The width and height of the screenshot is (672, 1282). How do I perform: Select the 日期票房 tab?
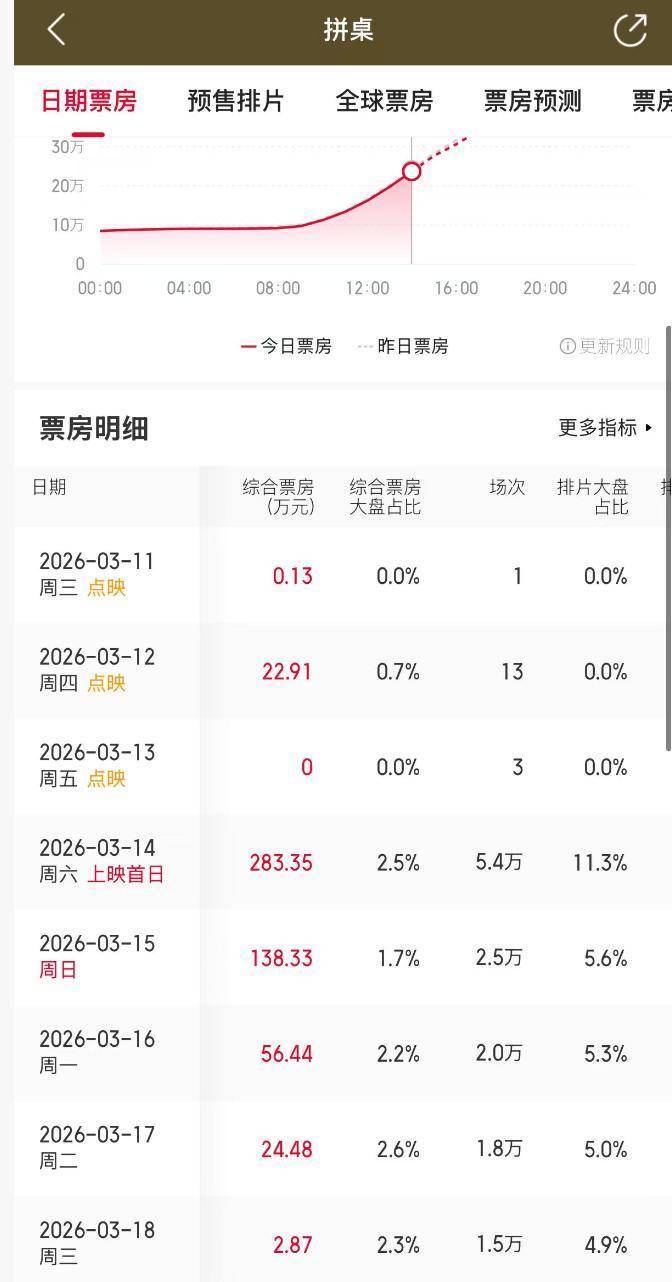[x=88, y=101]
